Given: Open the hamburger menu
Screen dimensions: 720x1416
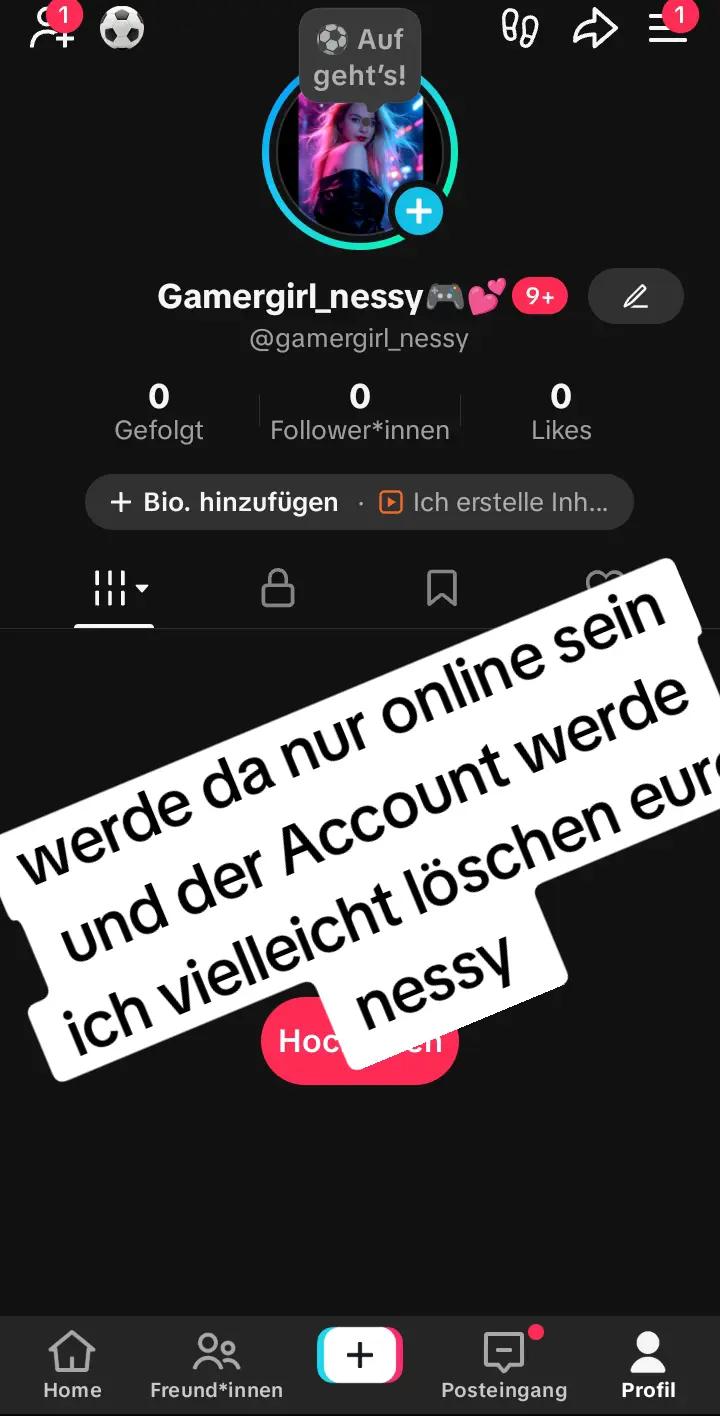Looking at the screenshot, I should pos(668,27).
